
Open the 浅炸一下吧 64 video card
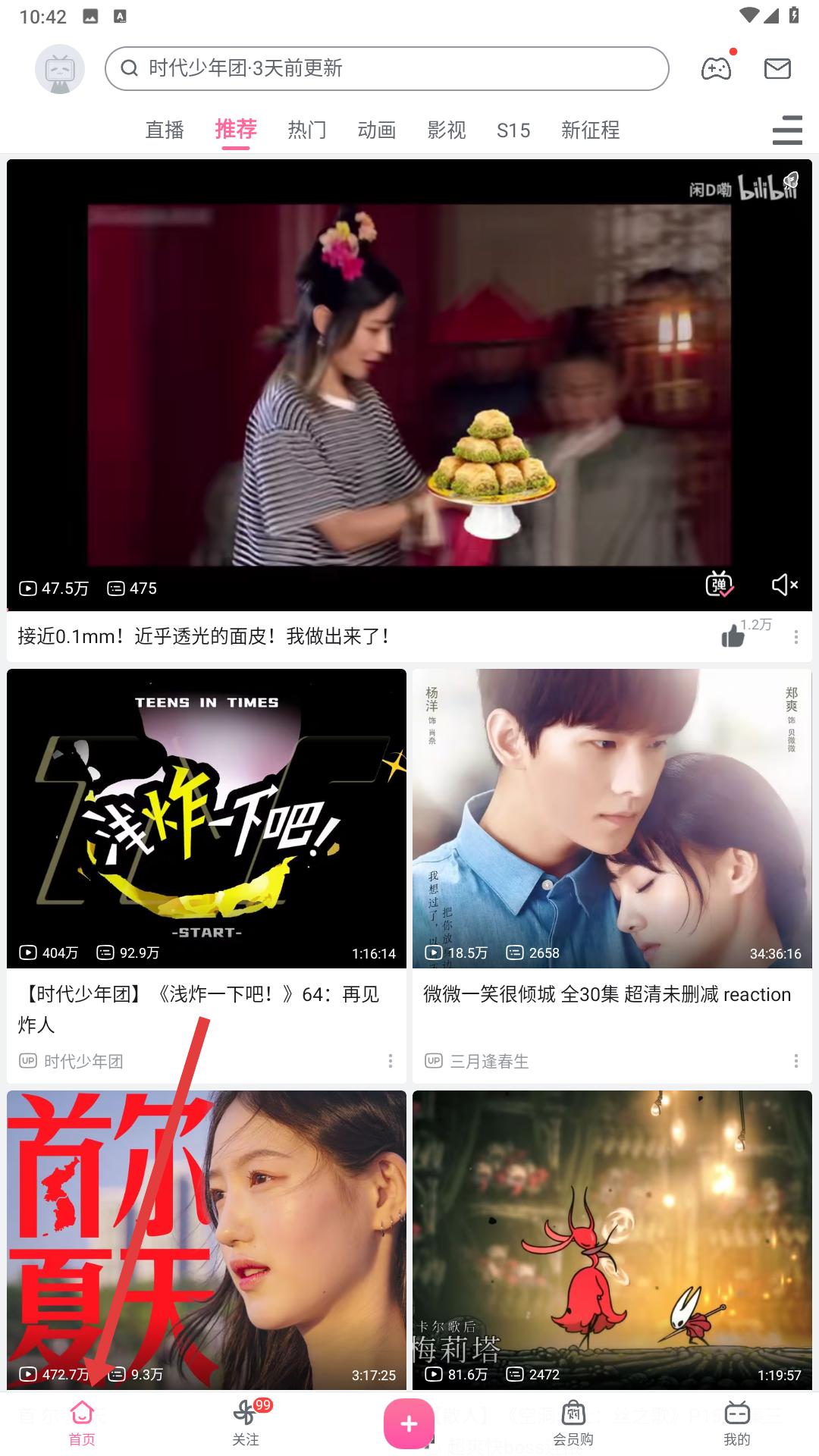click(206, 819)
